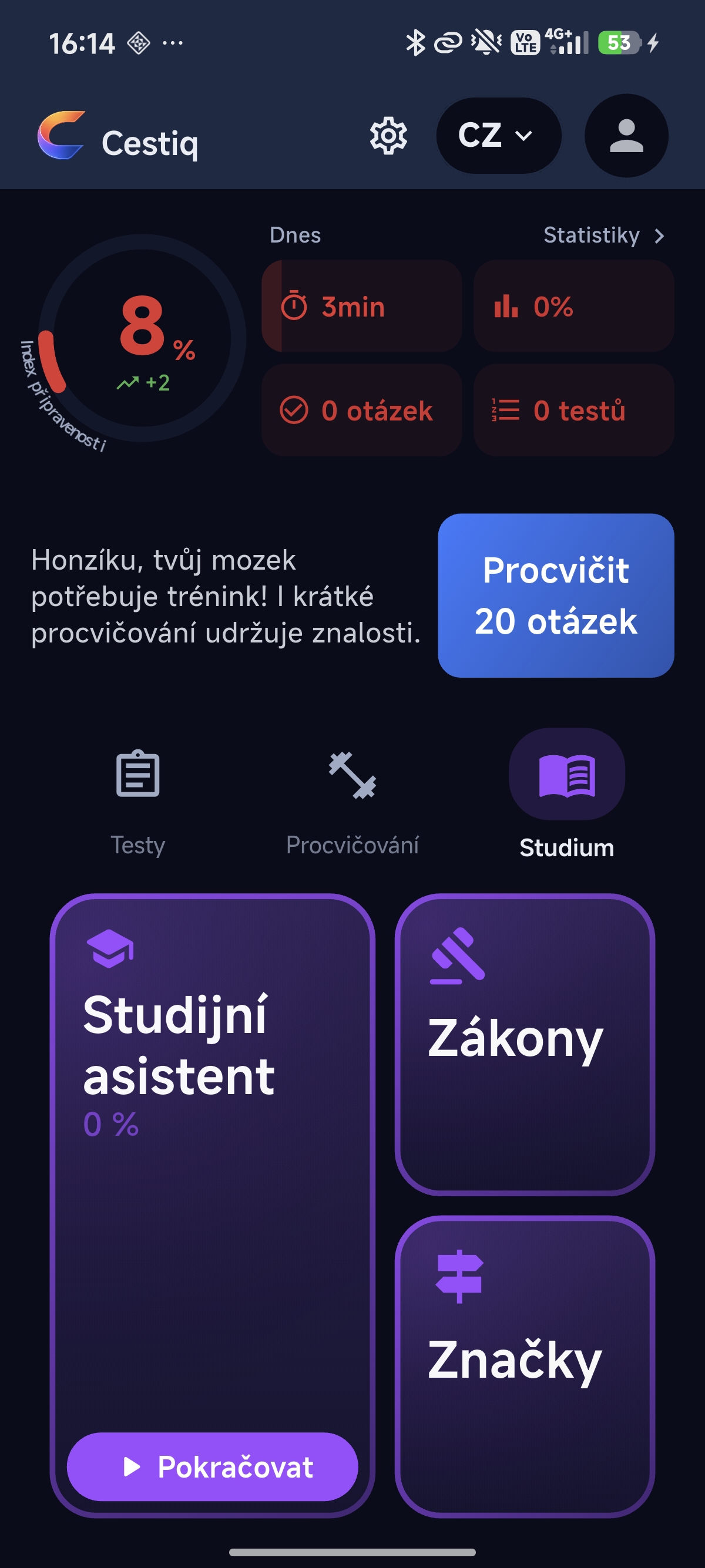705x1568 pixels.
Task: Tap the bar chart icon showing 0%
Action: coord(506,307)
